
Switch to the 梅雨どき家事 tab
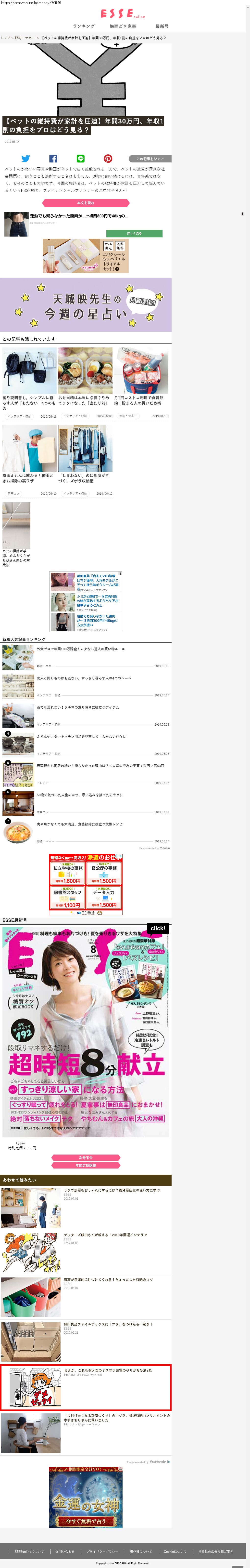(122, 26)
